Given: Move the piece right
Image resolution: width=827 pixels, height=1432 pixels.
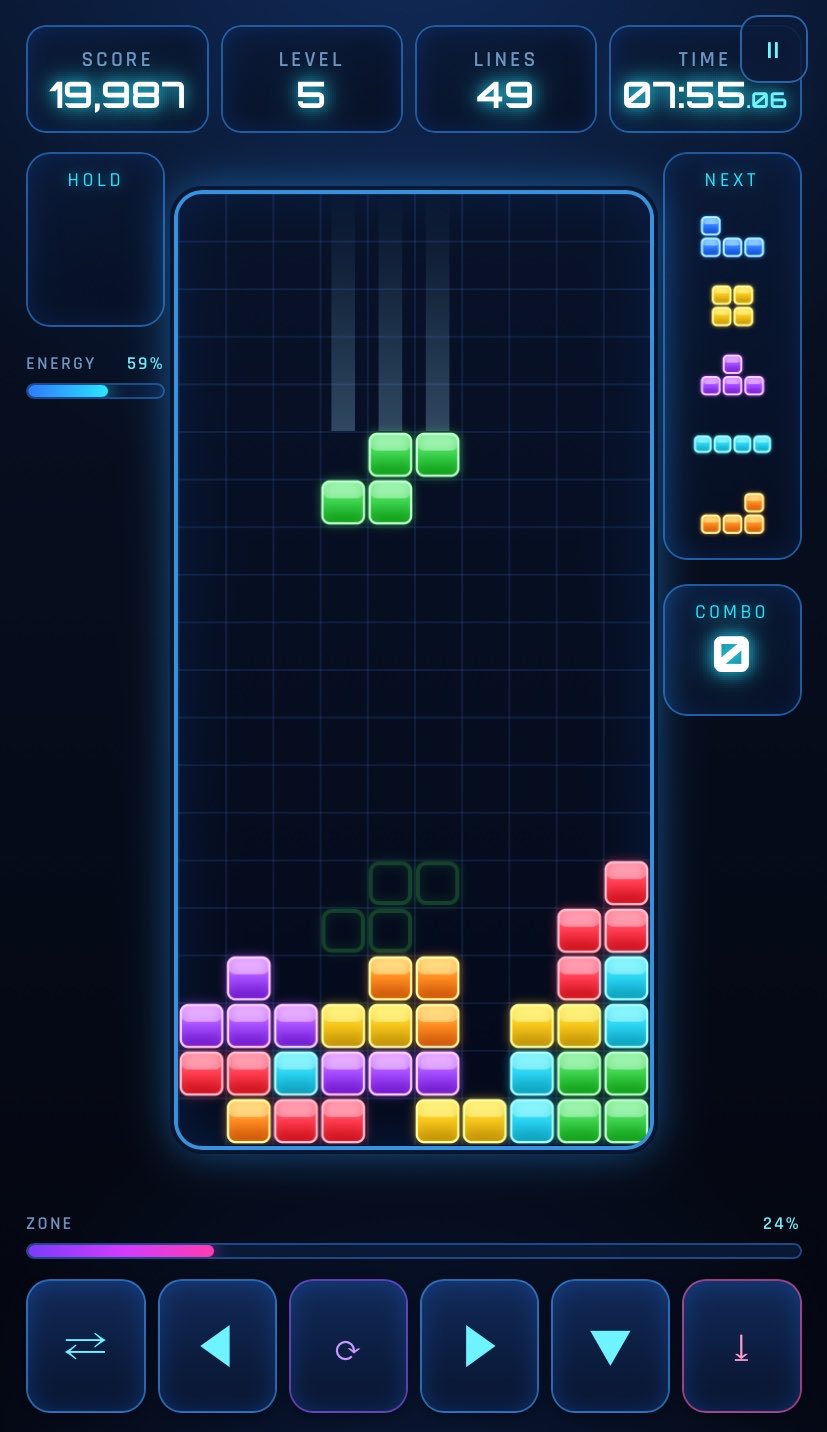Looking at the screenshot, I should point(479,1345).
